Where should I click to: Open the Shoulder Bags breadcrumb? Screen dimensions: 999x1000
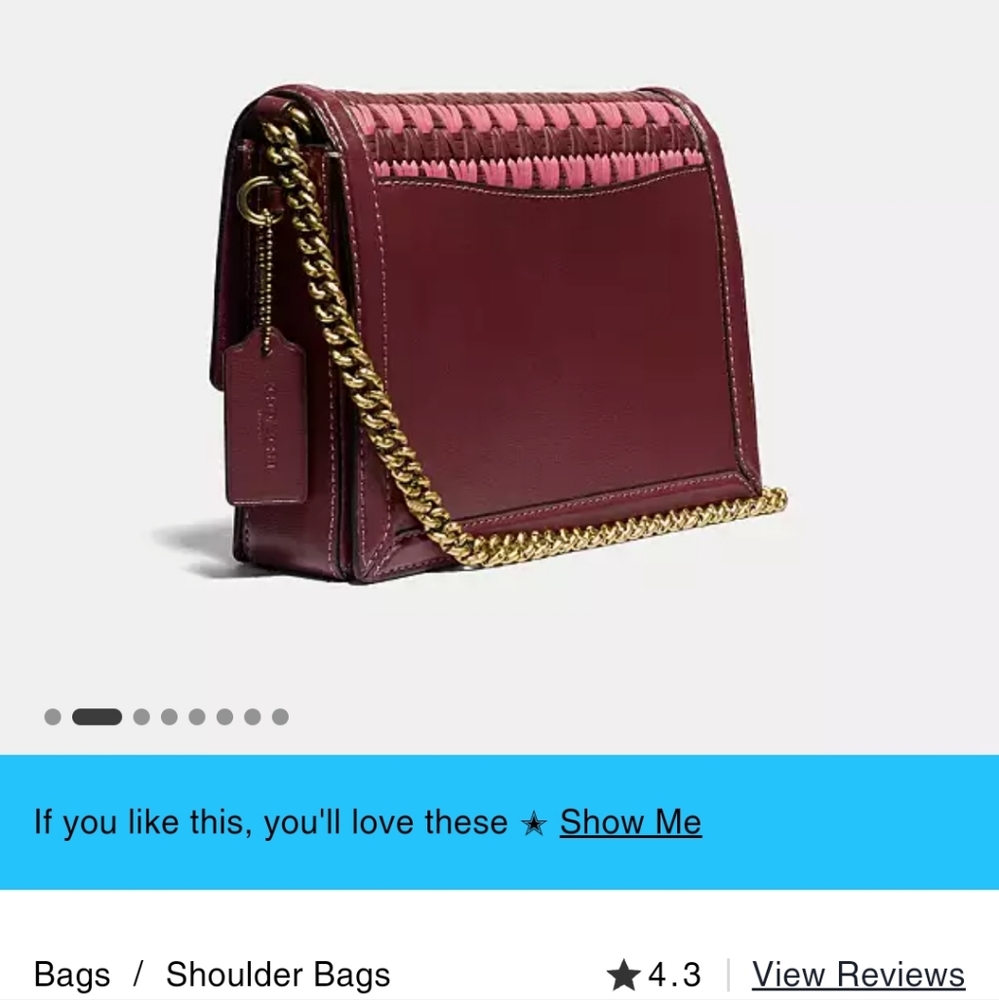pos(278,974)
